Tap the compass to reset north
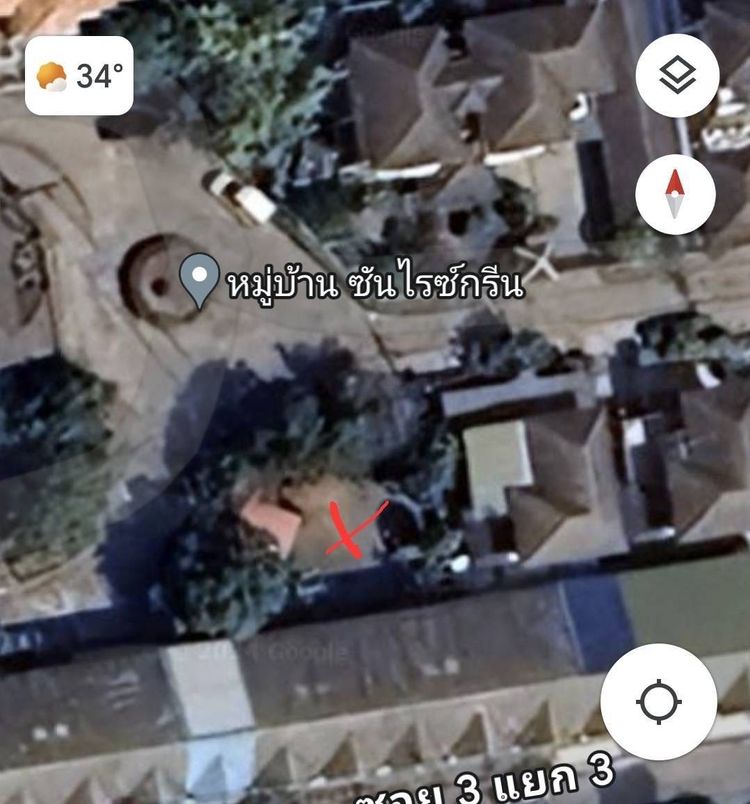 pyautogui.click(x=675, y=194)
